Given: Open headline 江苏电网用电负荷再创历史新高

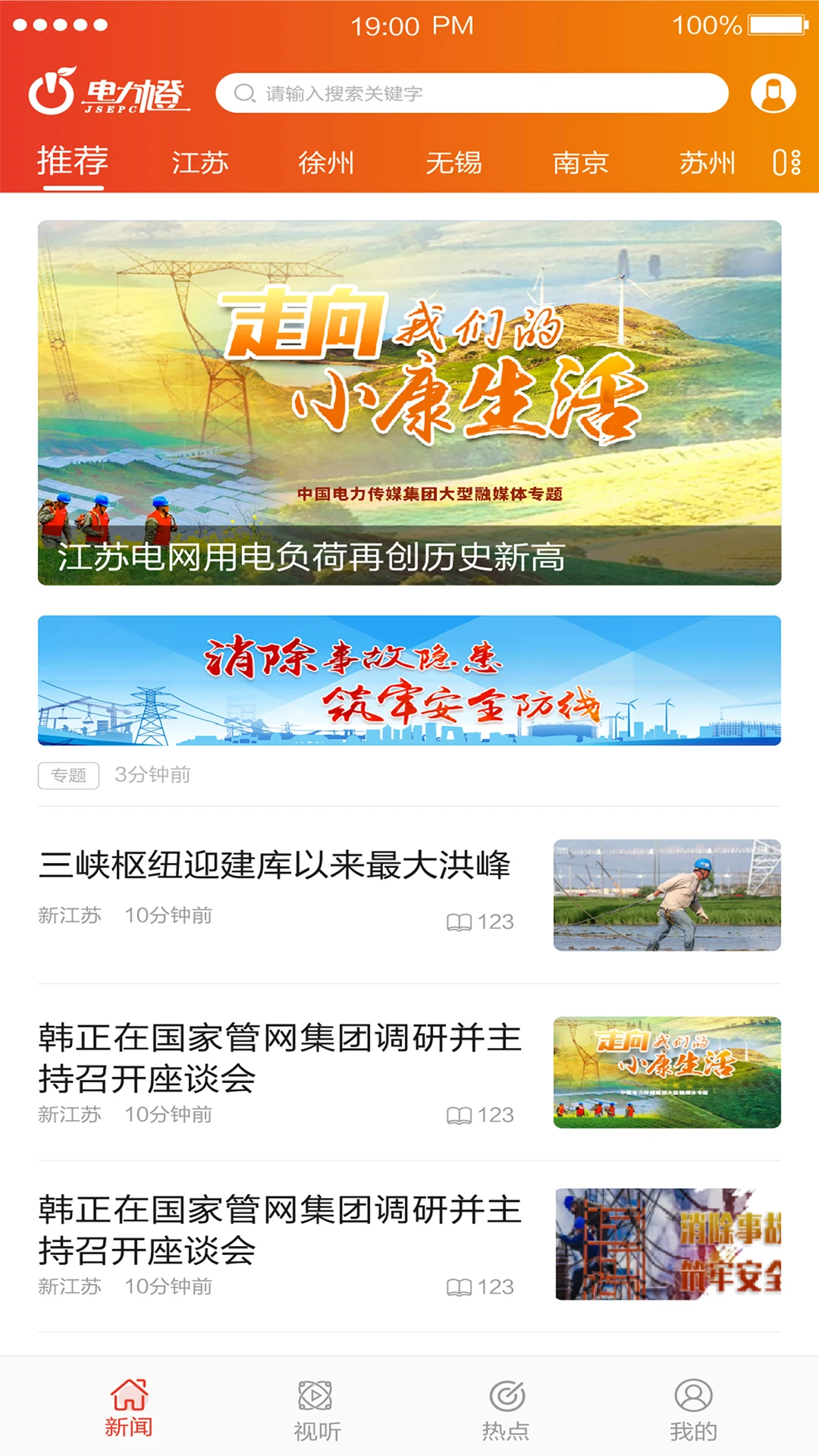Looking at the screenshot, I should pyautogui.click(x=308, y=560).
